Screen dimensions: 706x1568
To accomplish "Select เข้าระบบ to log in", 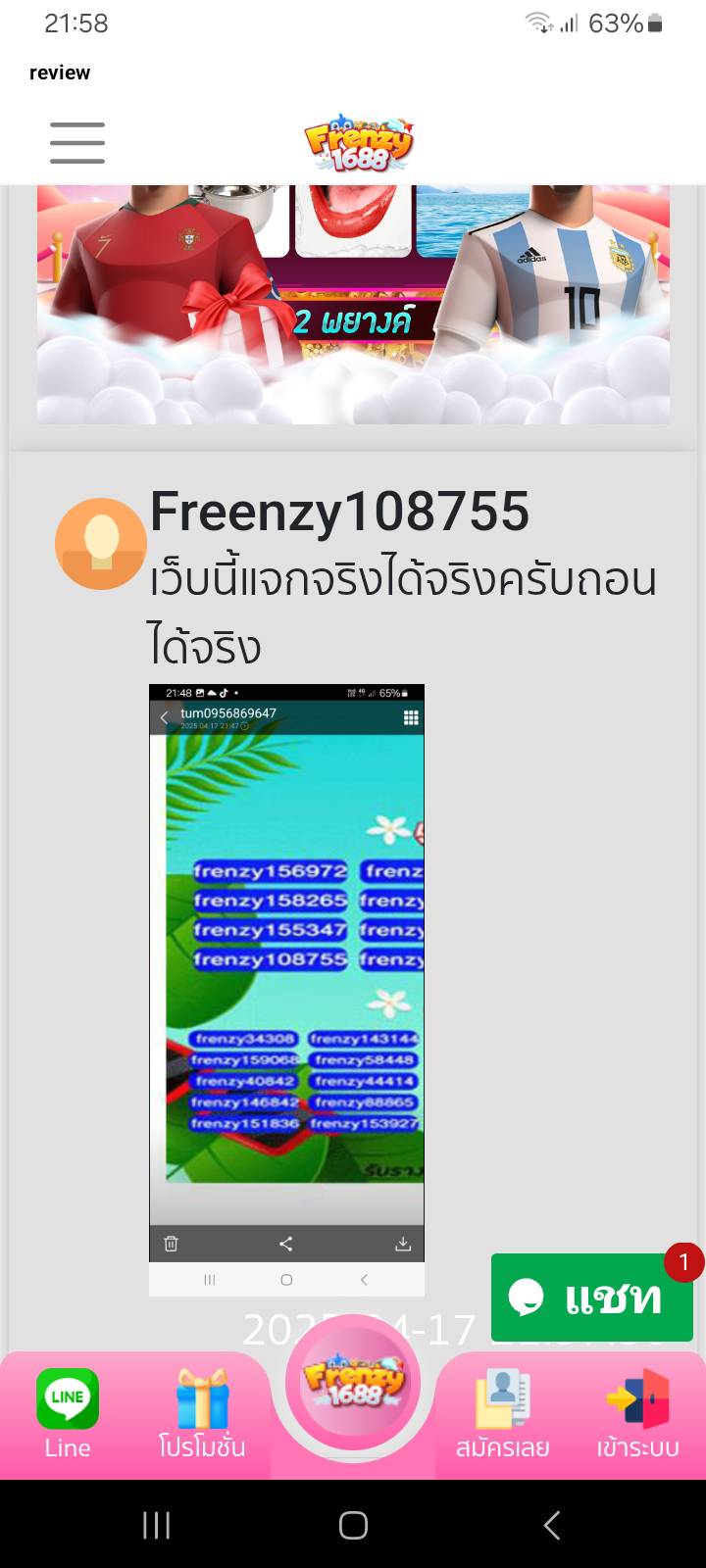I will coord(637,1414).
